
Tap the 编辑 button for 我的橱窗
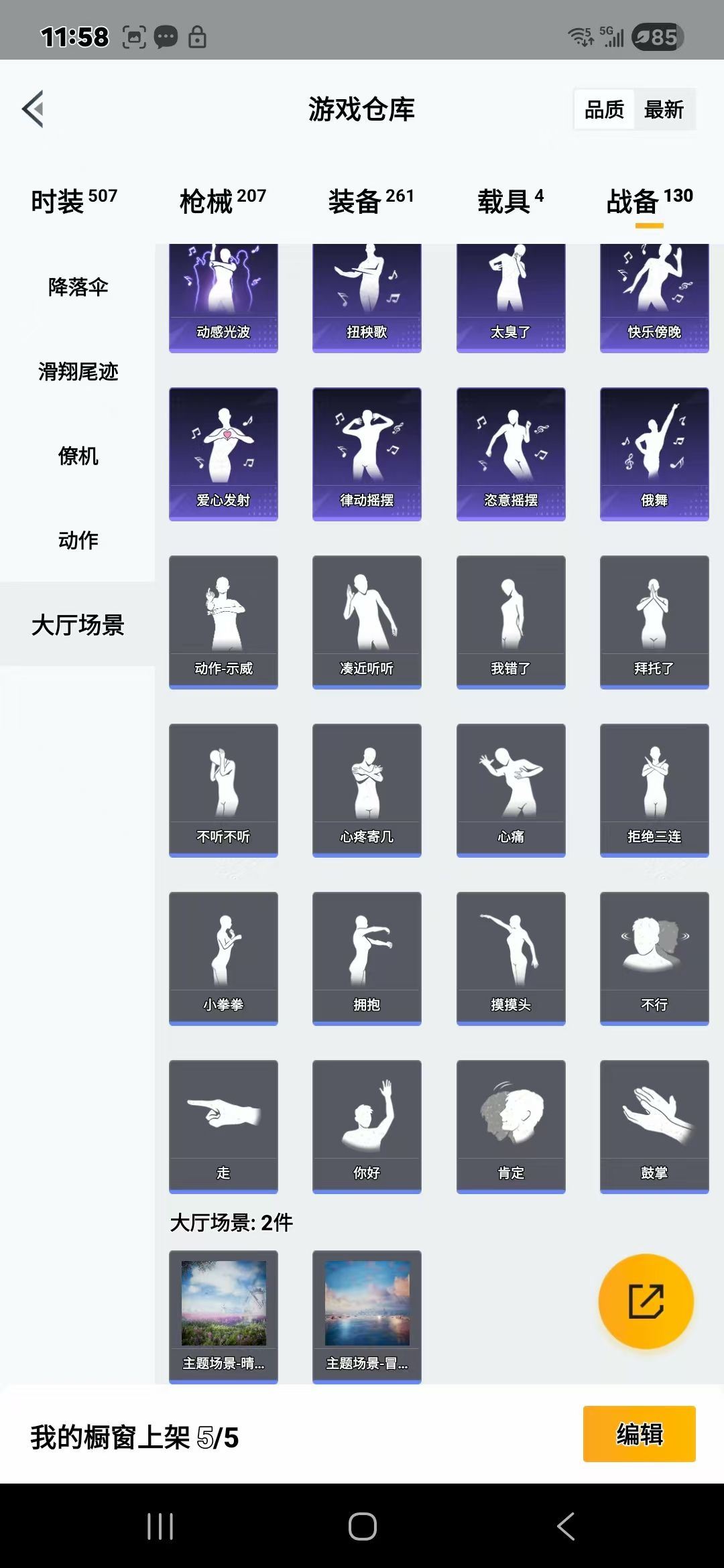[639, 1434]
